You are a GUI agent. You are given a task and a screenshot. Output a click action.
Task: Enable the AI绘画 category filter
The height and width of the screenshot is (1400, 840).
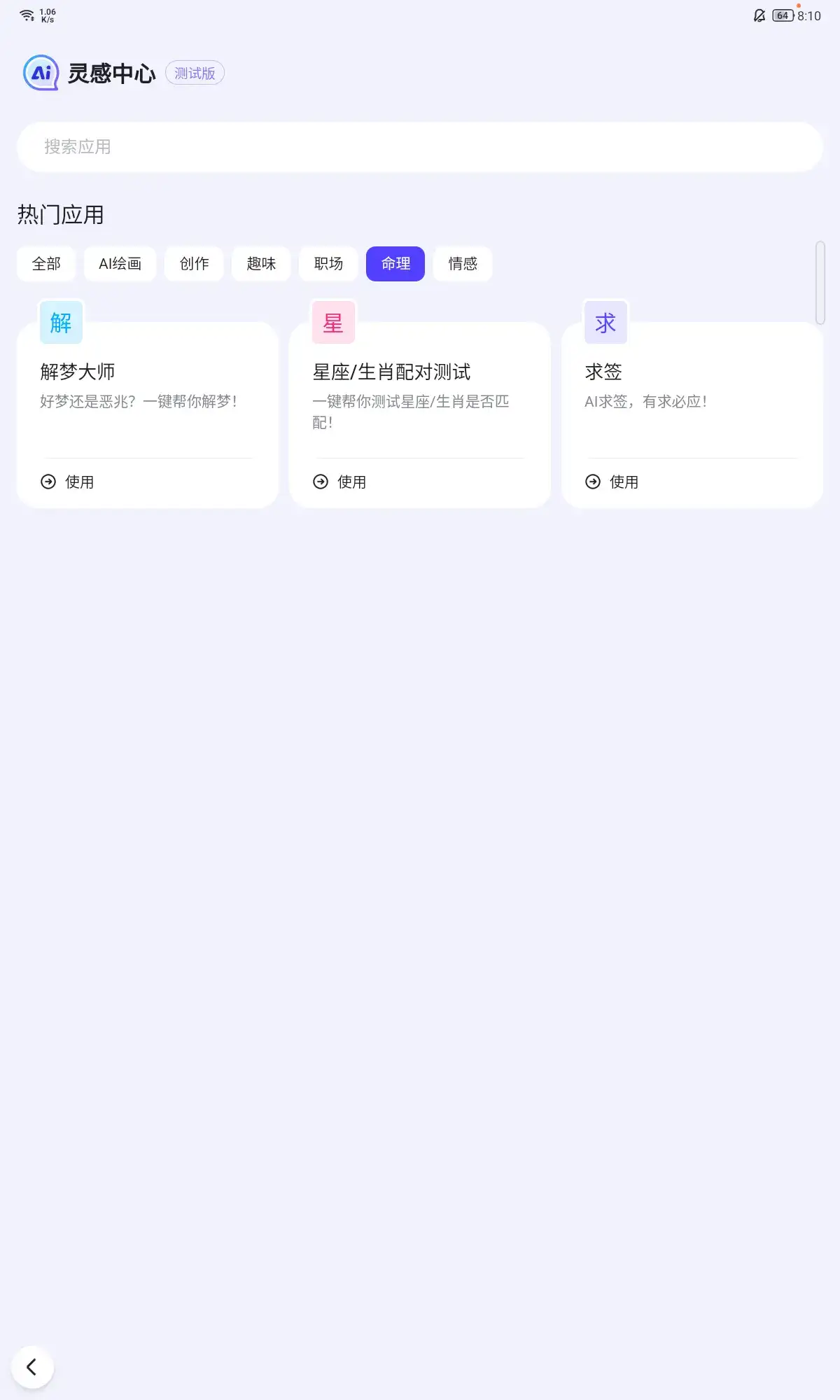pyautogui.click(x=119, y=264)
